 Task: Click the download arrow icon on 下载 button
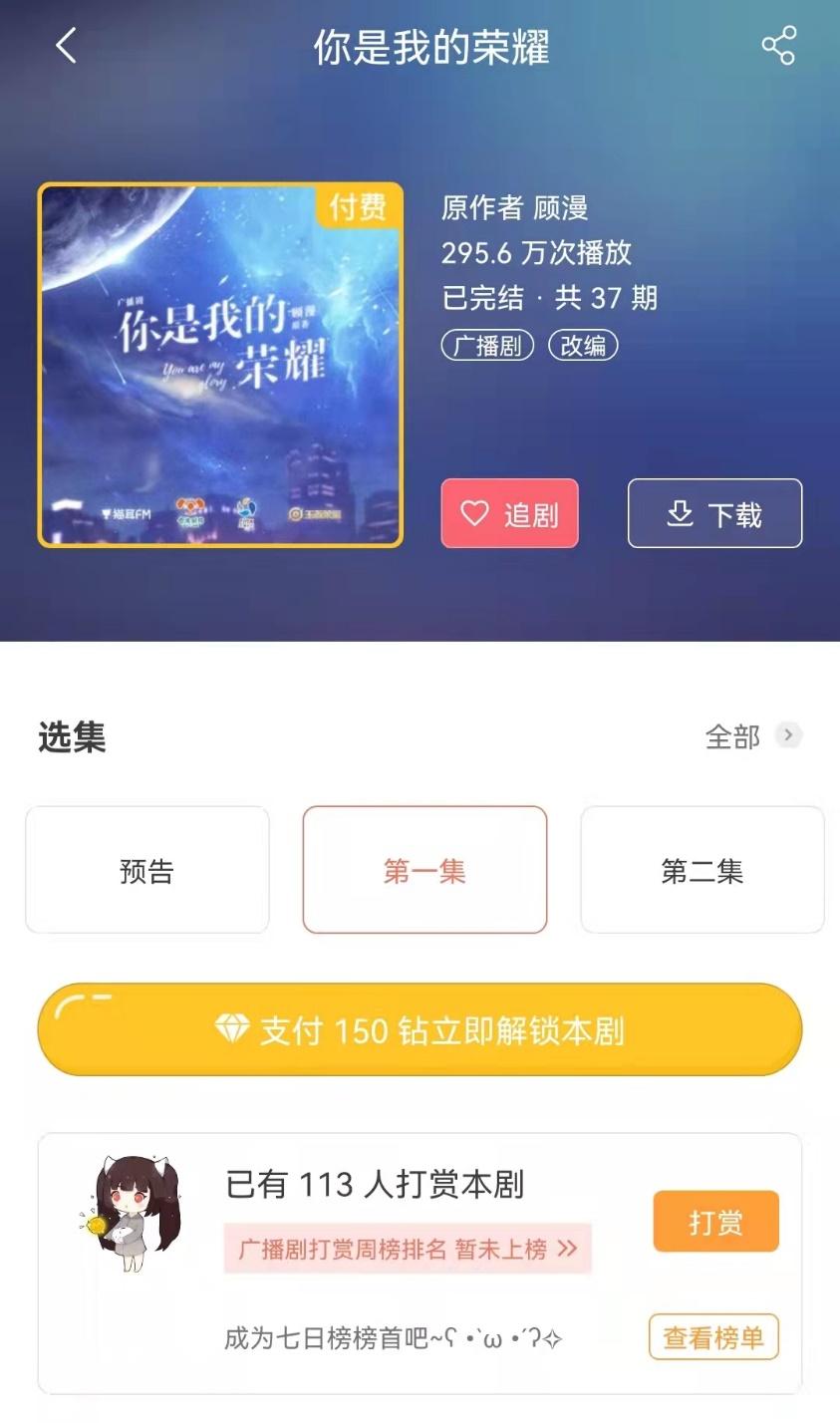point(679,512)
